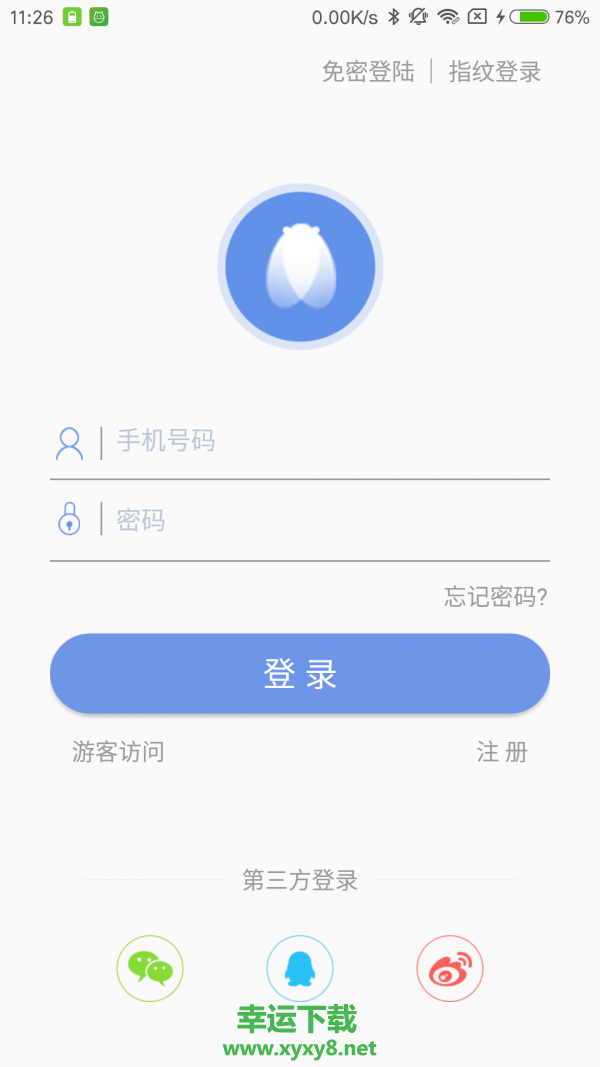Select 指纹登录 fingerprint login
This screenshot has height=1067, width=600.
point(495,72)
